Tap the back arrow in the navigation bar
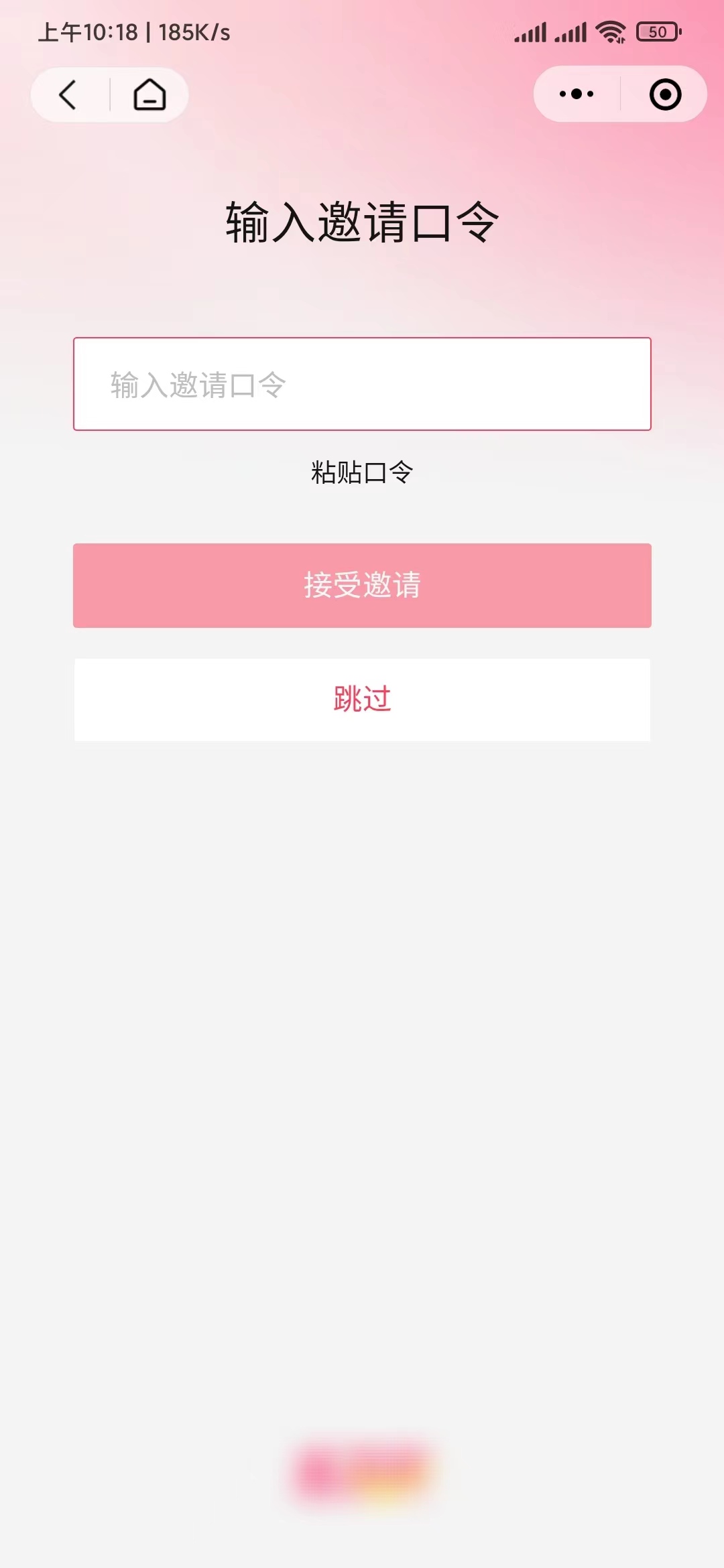724x1568 pixels. point(67,94)
